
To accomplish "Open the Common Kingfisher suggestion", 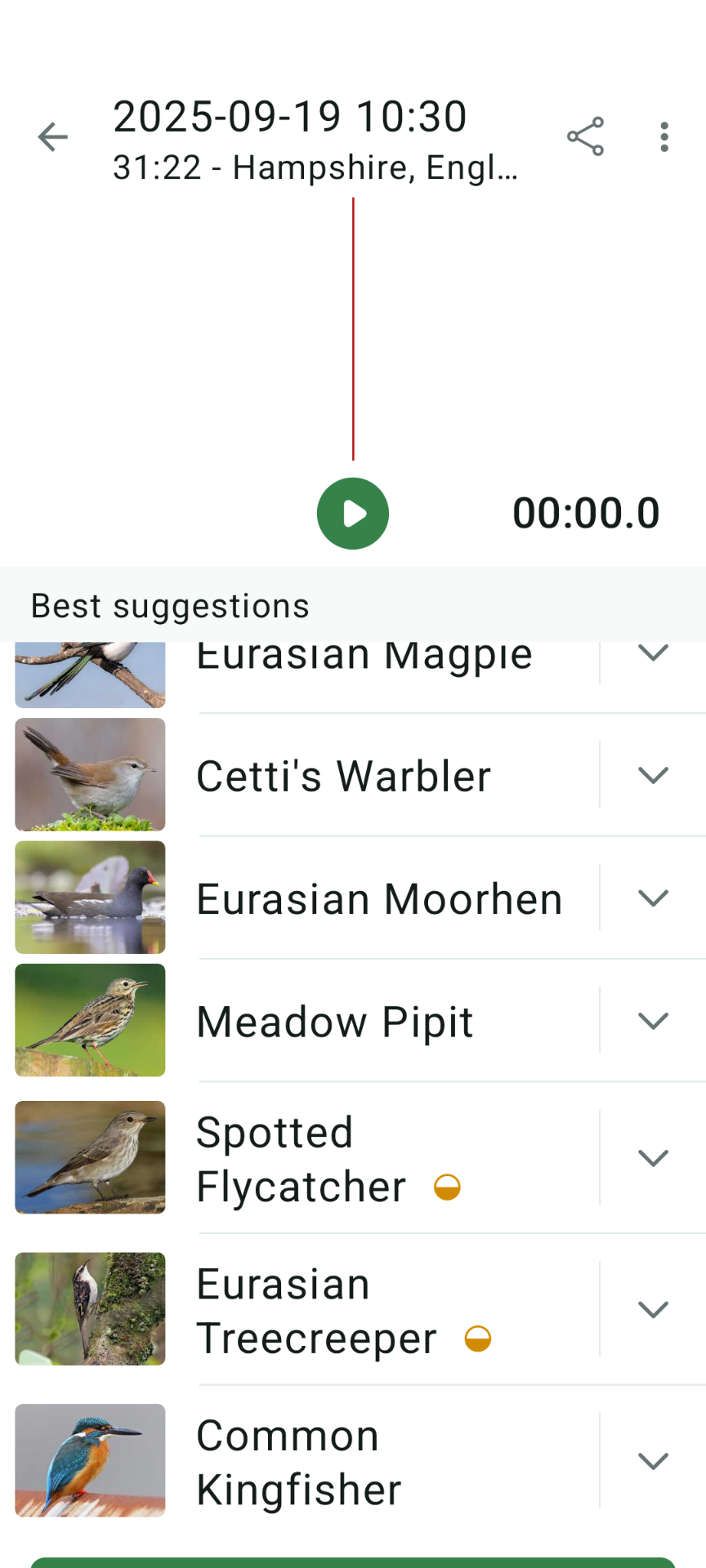I will point(299,1462).
